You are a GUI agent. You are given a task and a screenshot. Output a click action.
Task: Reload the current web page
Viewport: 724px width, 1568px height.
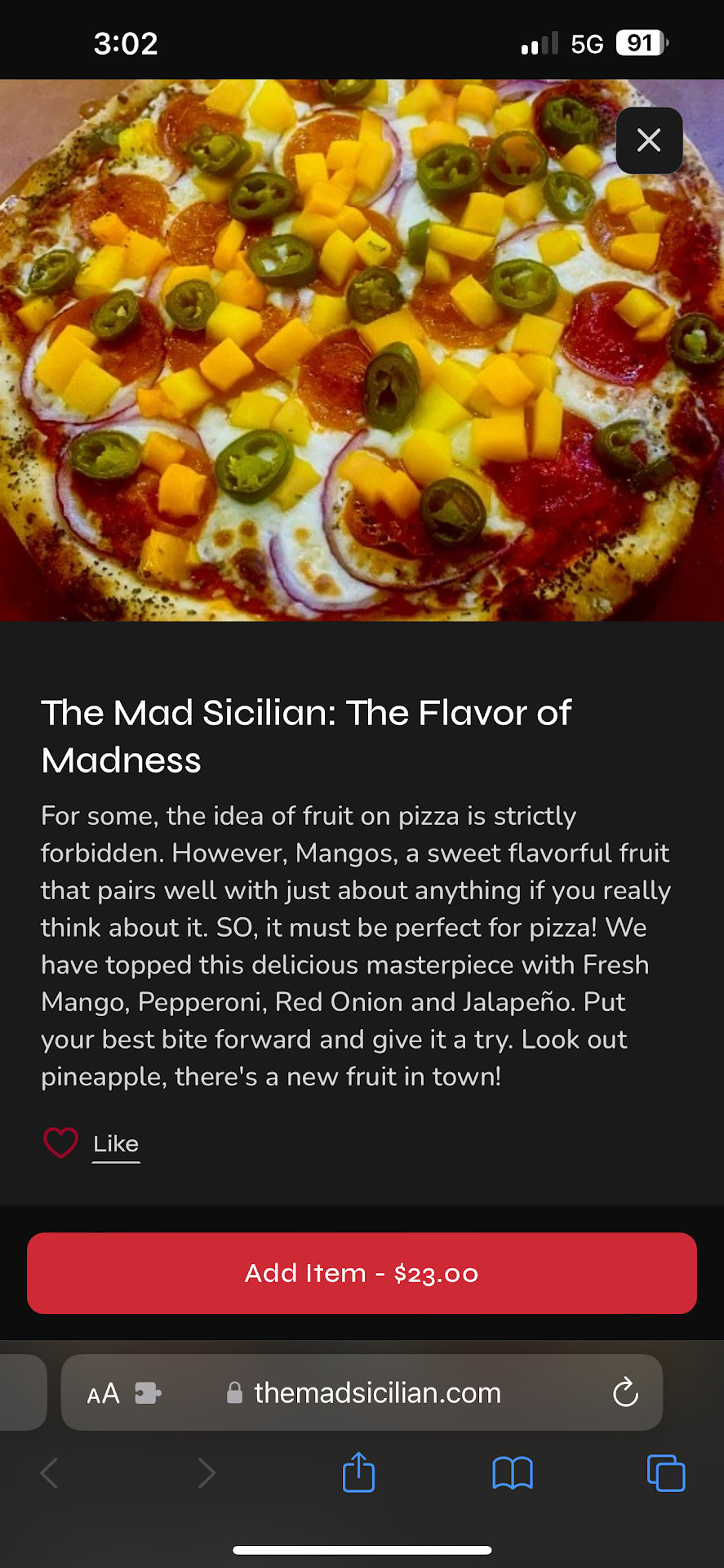pos(625,1393)
